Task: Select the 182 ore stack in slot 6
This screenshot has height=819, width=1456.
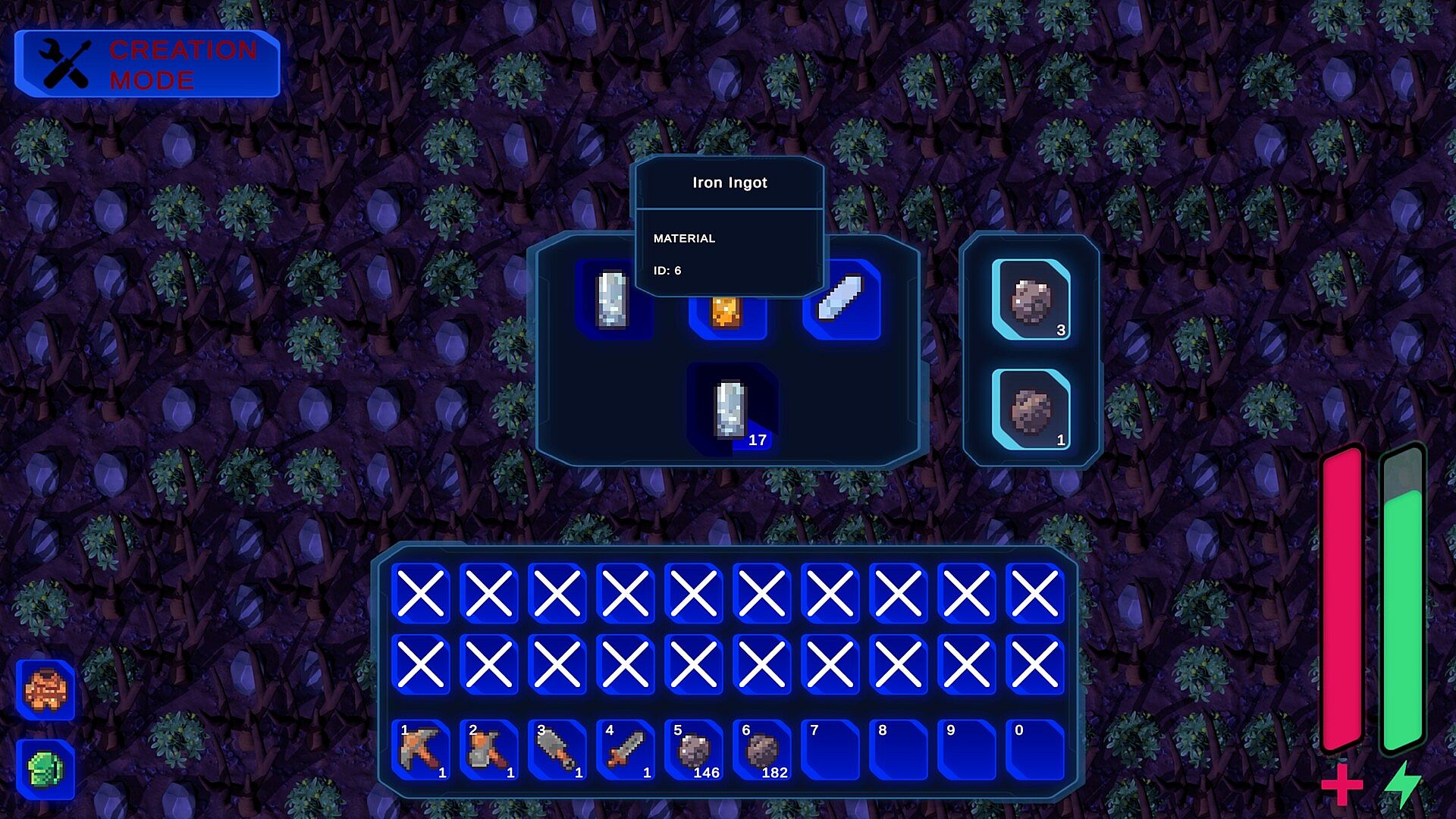Action: pos(761,750)
